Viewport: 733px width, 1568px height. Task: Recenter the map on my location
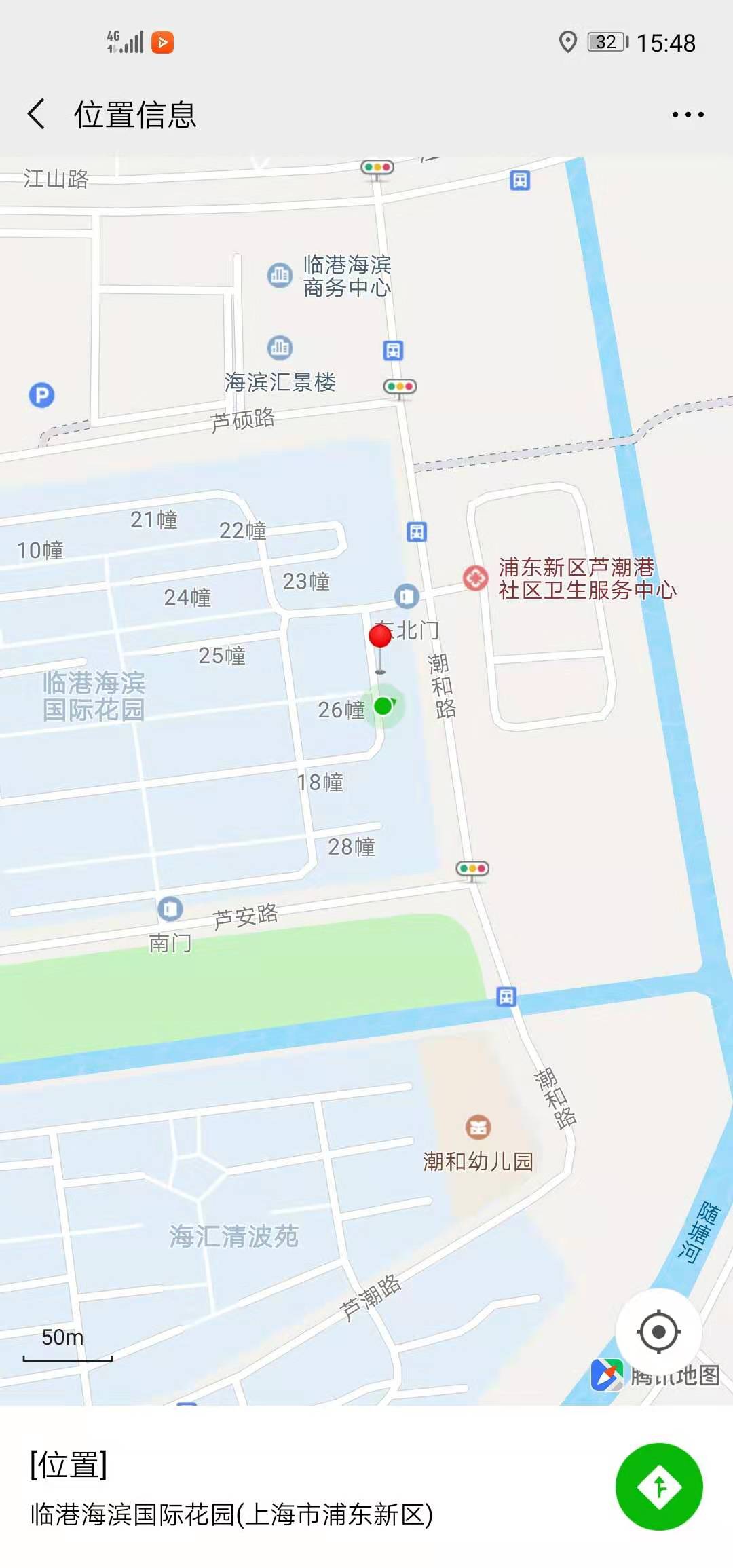[x=658, y=1331]
